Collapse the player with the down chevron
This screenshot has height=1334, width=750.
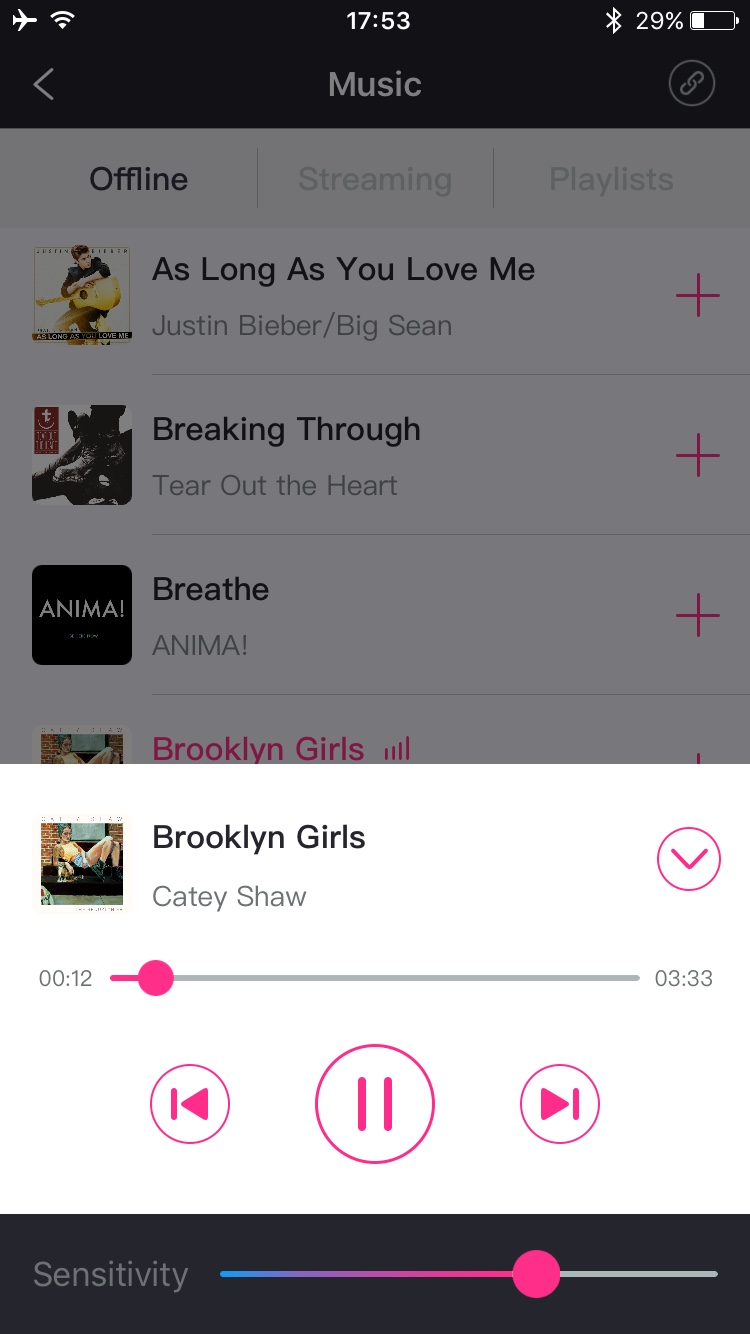coord(688,859)
